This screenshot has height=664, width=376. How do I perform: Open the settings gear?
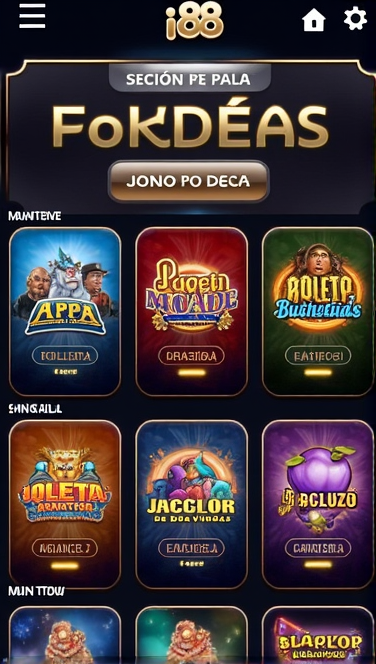click(x=355, y=19)
